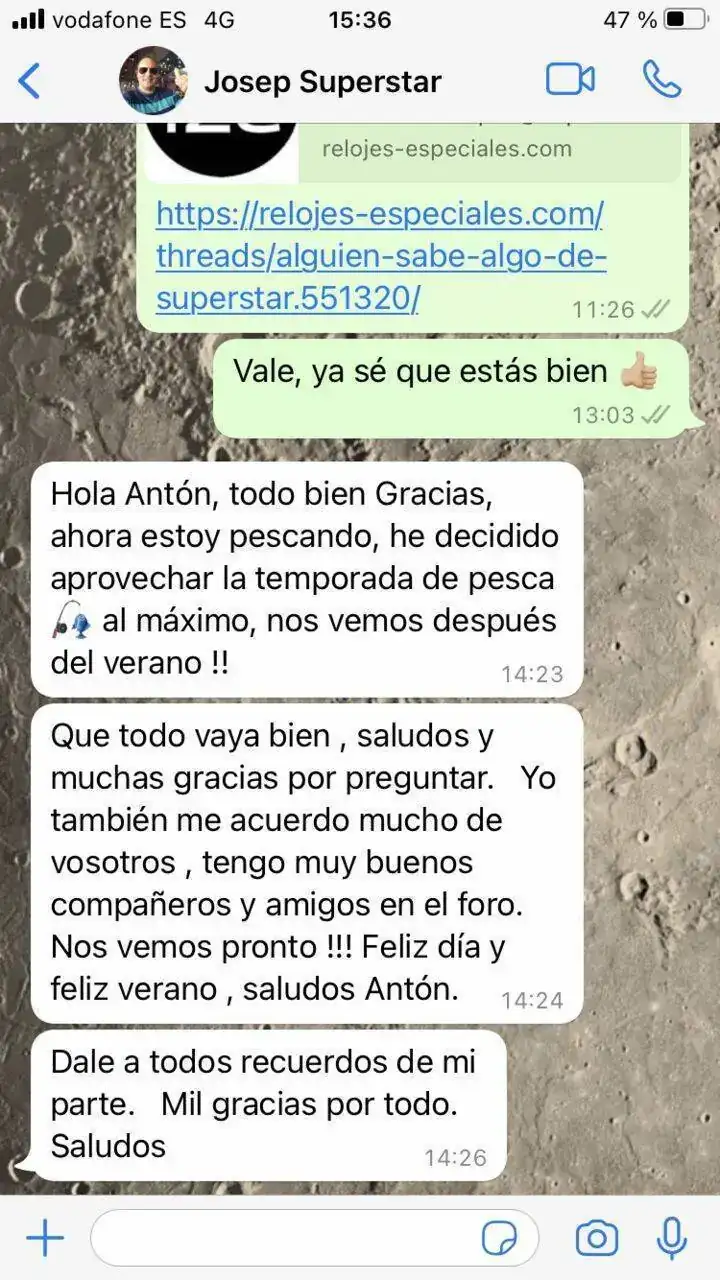
Task: Open the camera to take a photo
Action: click(597, 1239)
